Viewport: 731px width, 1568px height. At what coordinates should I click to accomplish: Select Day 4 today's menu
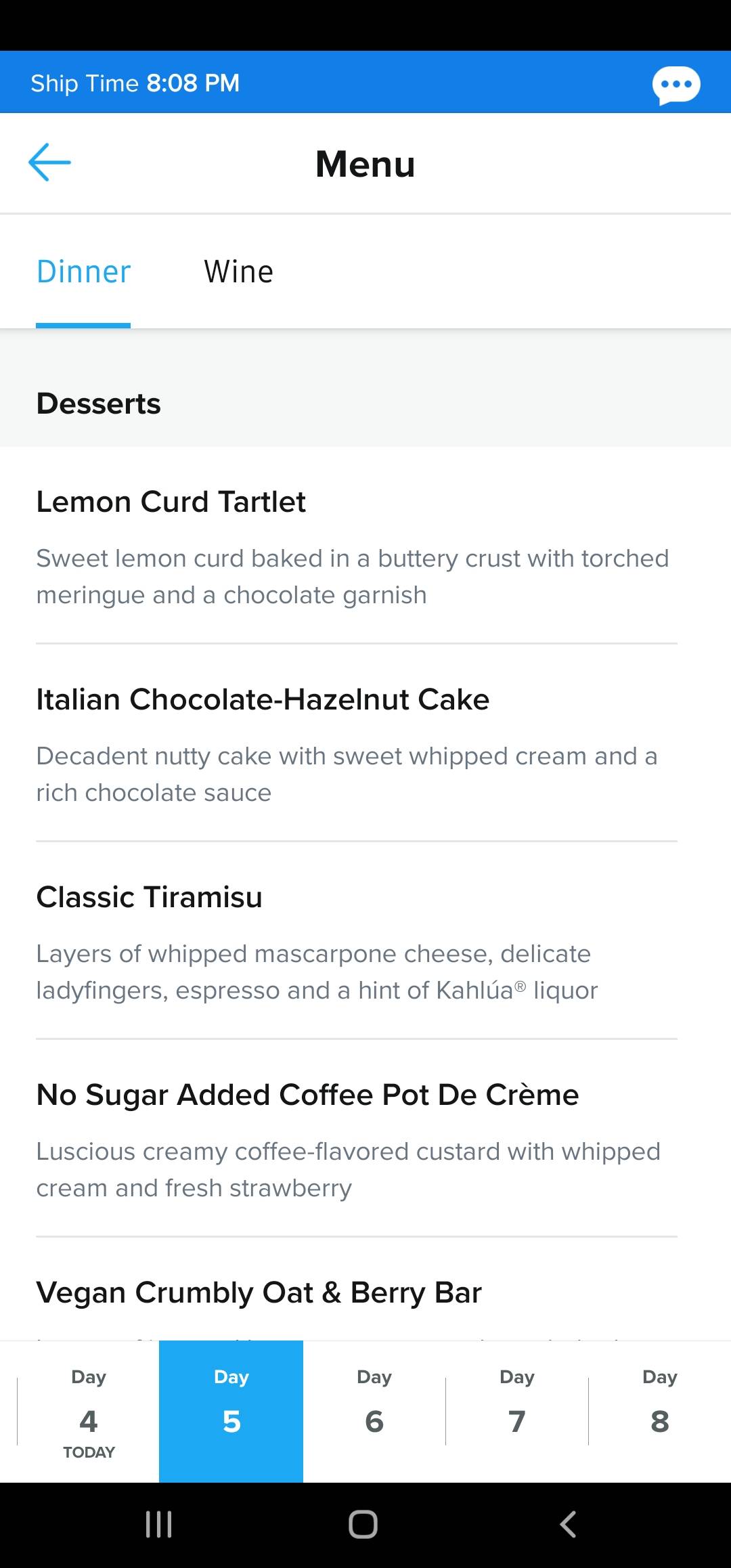[89, 1412]
